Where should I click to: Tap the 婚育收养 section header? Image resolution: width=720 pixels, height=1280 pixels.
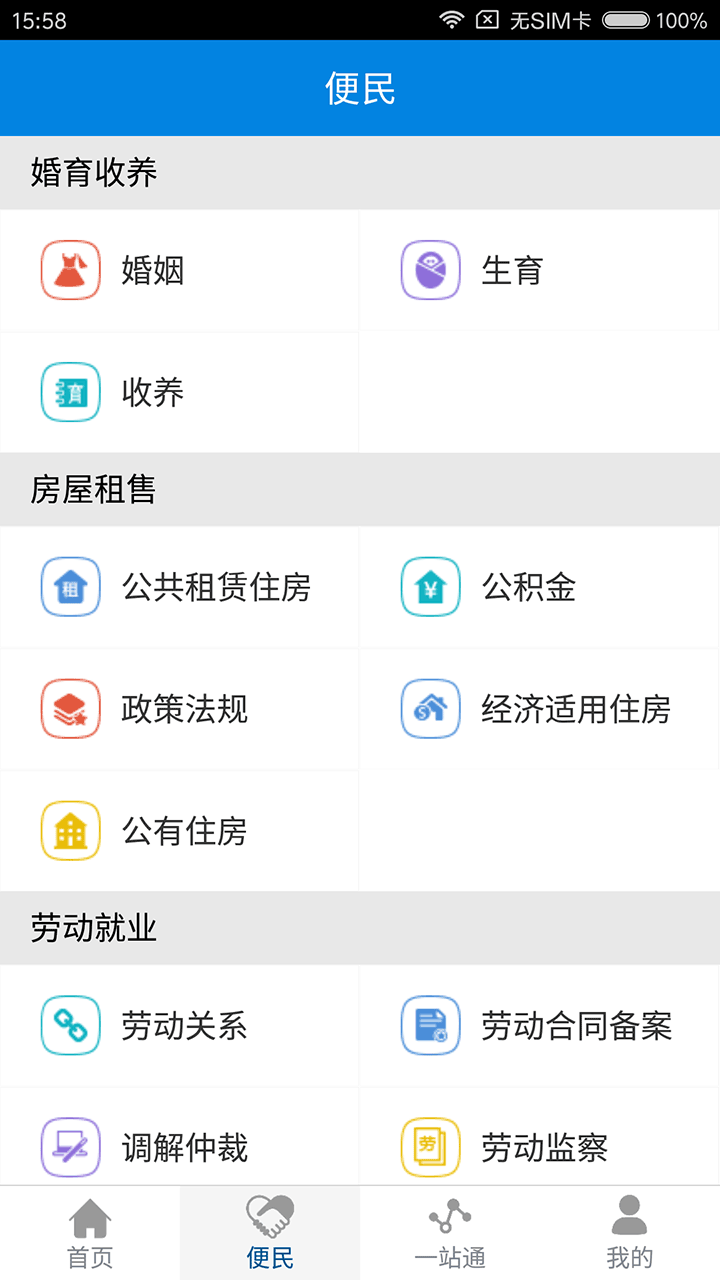click(91, 172)
